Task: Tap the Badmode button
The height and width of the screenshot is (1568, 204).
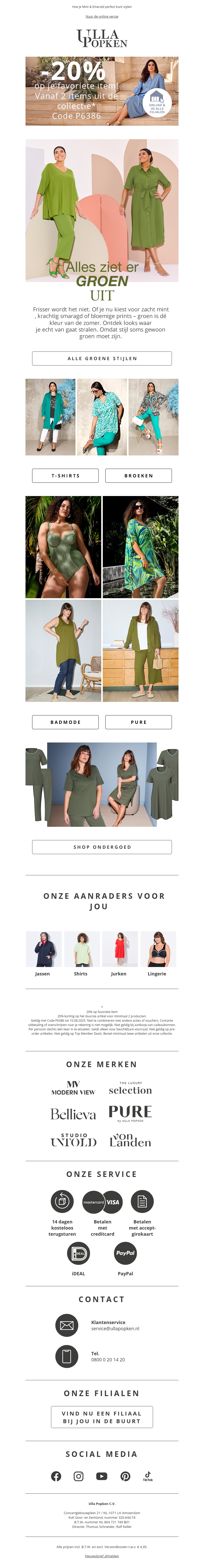Action: point(65,722)
